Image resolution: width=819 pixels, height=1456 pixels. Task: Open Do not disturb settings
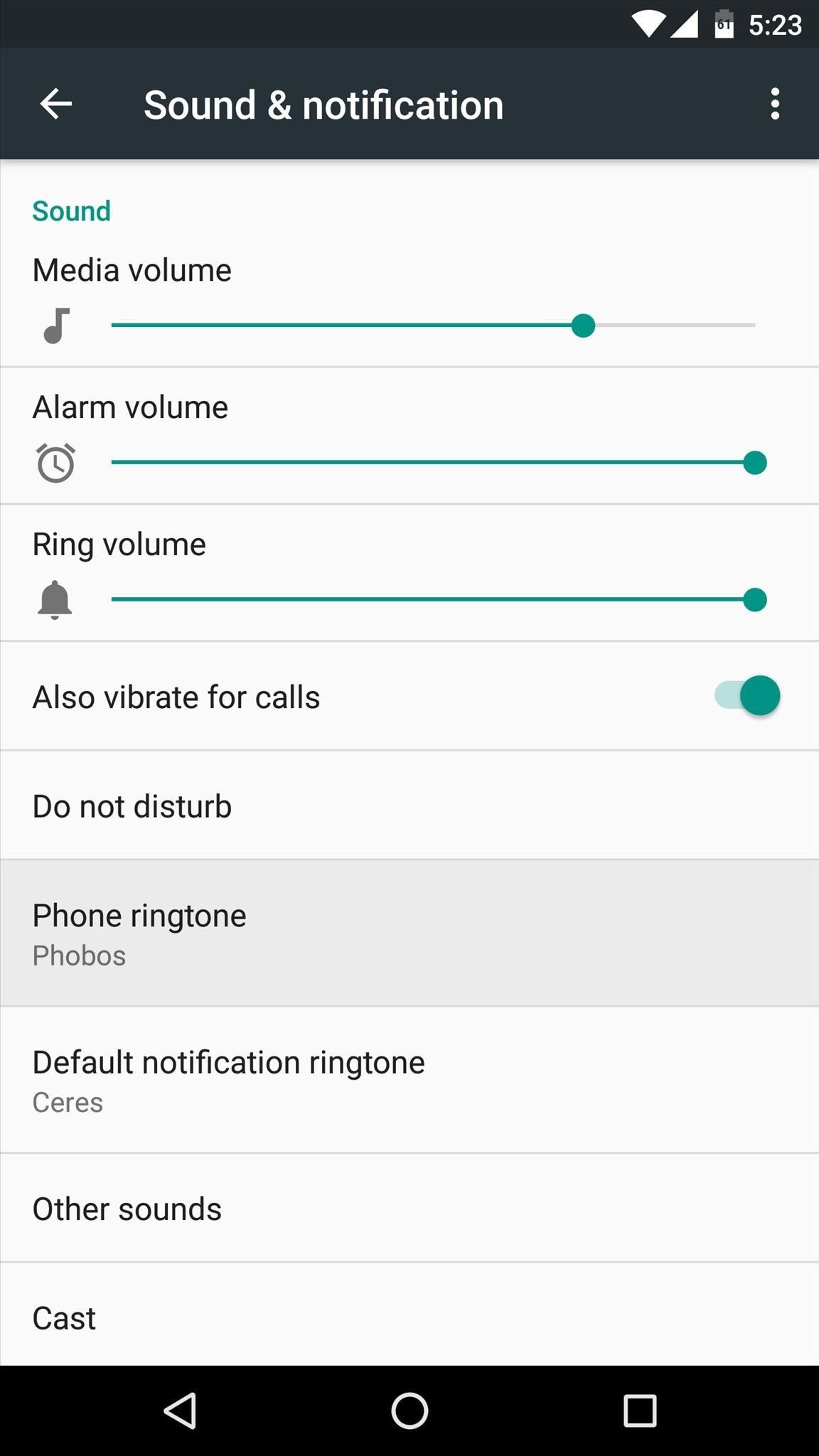pyautogui.click(x=409, y=806)
